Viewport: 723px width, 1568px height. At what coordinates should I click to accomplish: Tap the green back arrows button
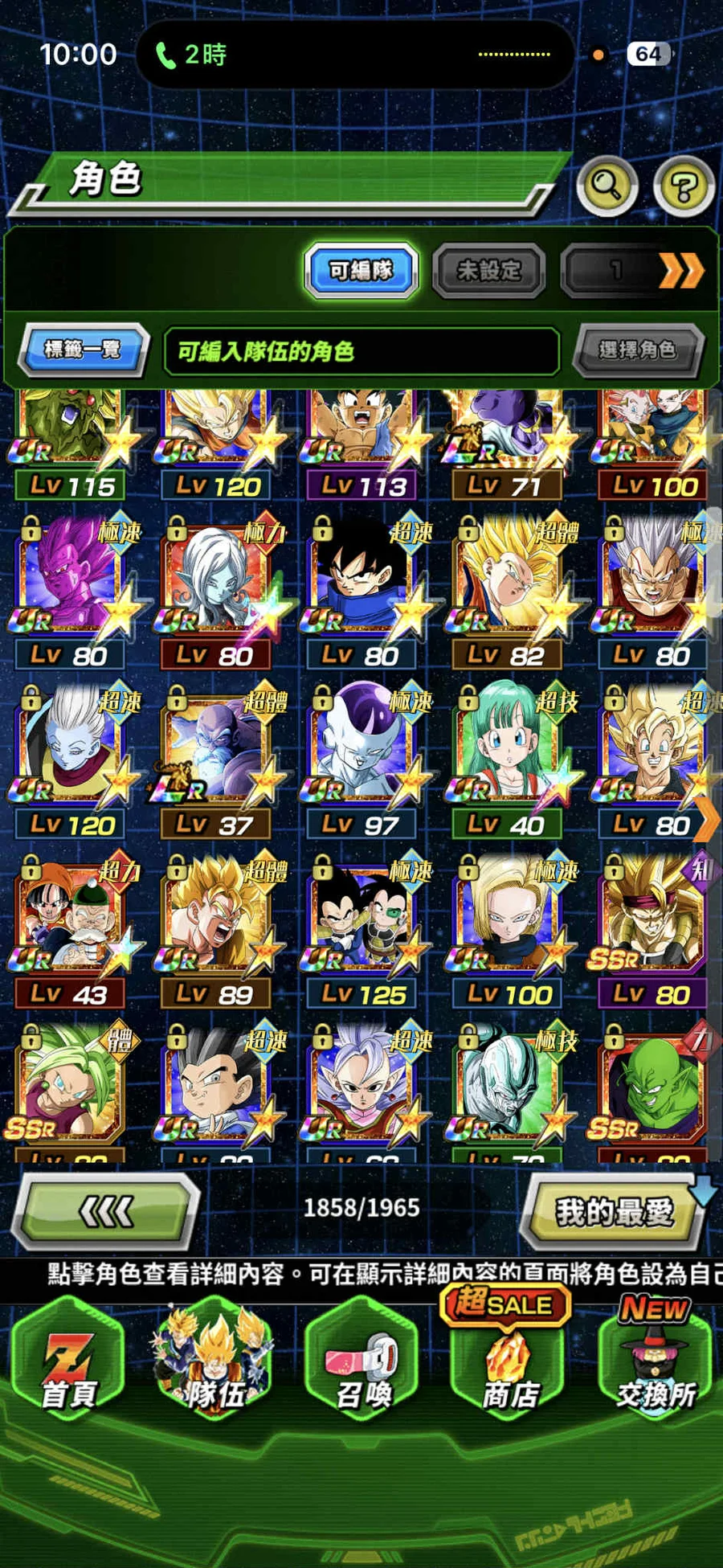(x=108, y=1210)
